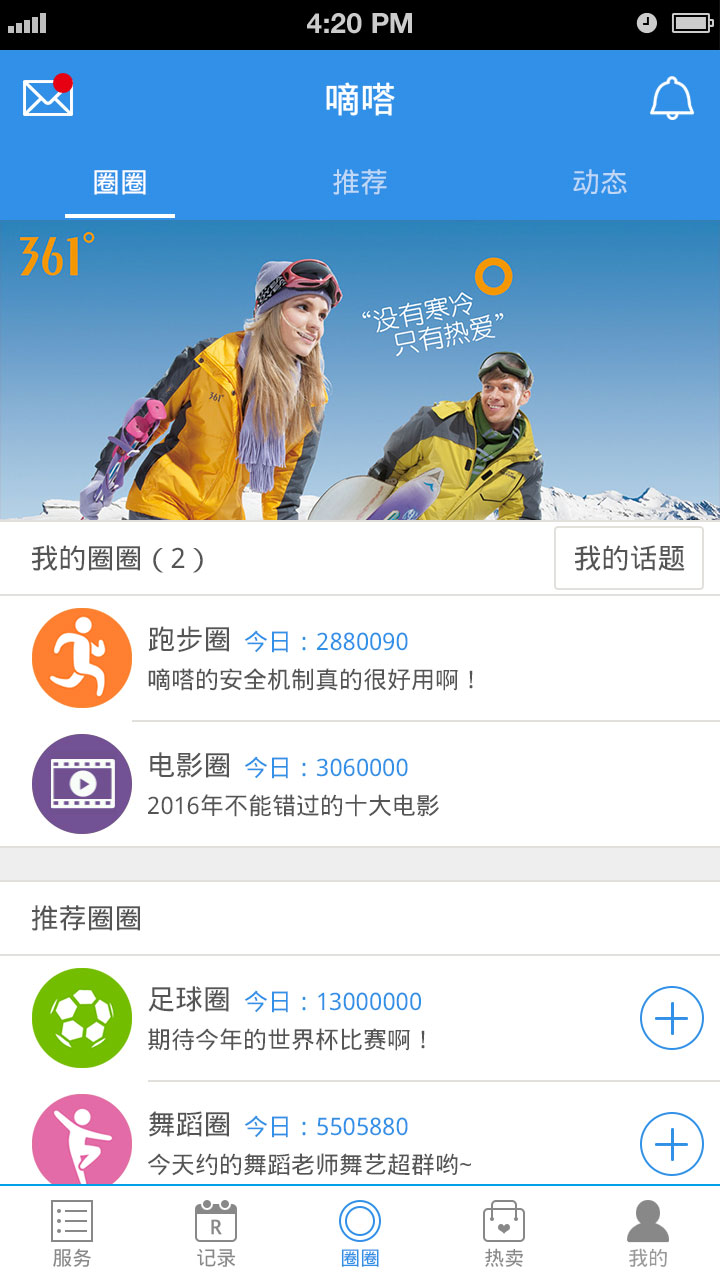Screen dimensions: 720x1280
Task: Go to the 记录 bottom tab
Action: 216,1234
